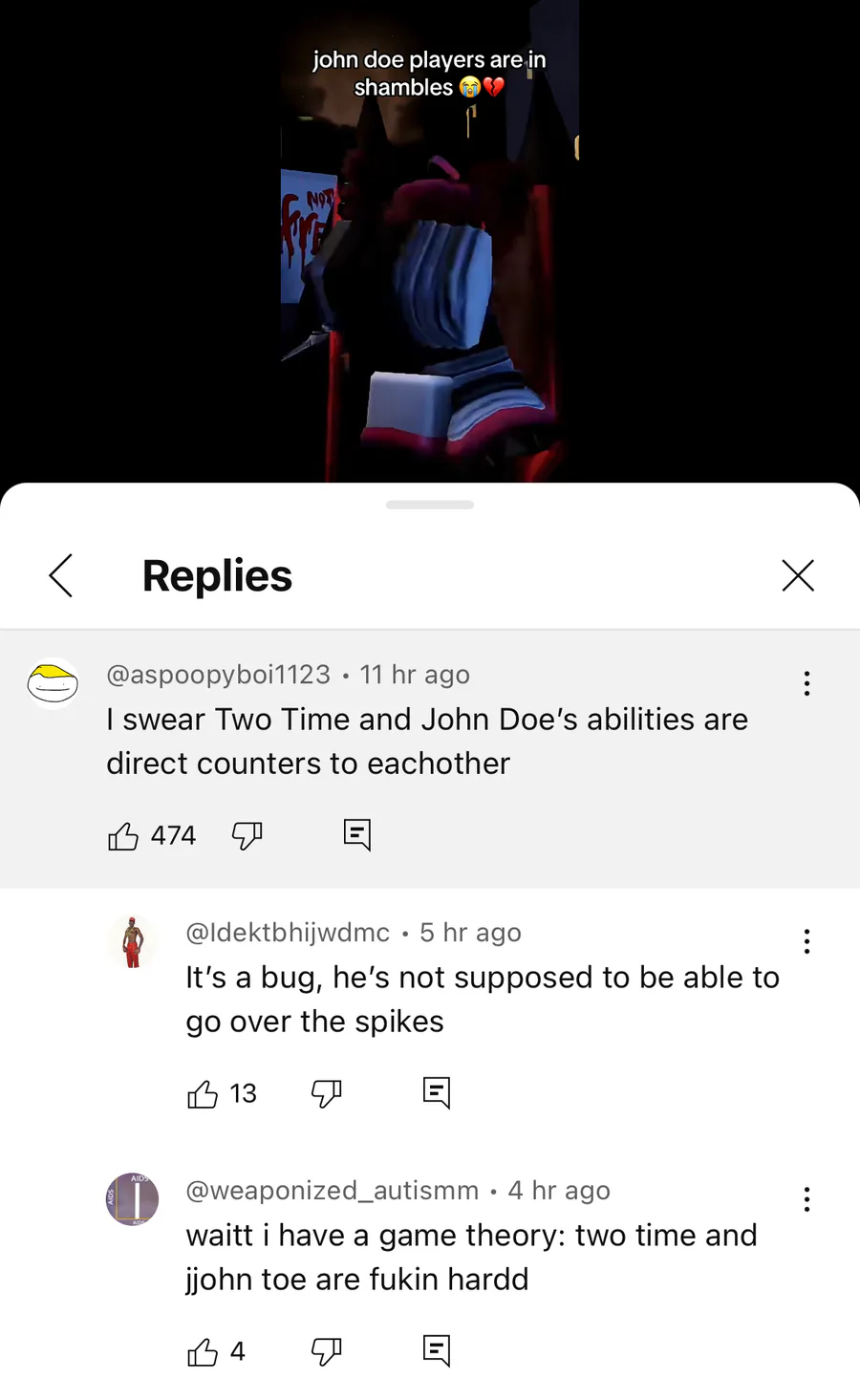Open options menu for @Idektbhijwdmc's reply
The height and width of the screenshot is (1400, 860).
click(806, 941)
